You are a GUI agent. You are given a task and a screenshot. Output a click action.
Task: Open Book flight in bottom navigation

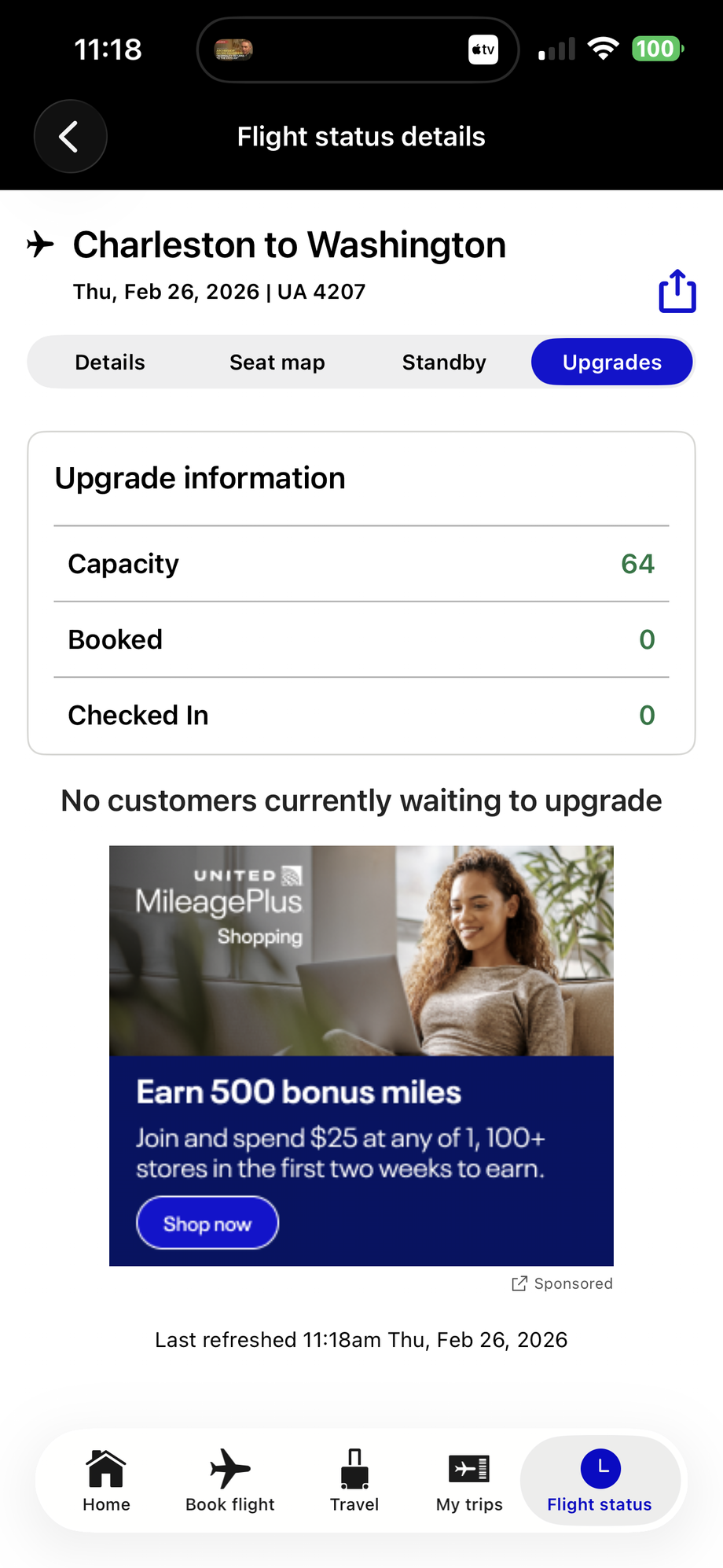tap(230, 1481)
